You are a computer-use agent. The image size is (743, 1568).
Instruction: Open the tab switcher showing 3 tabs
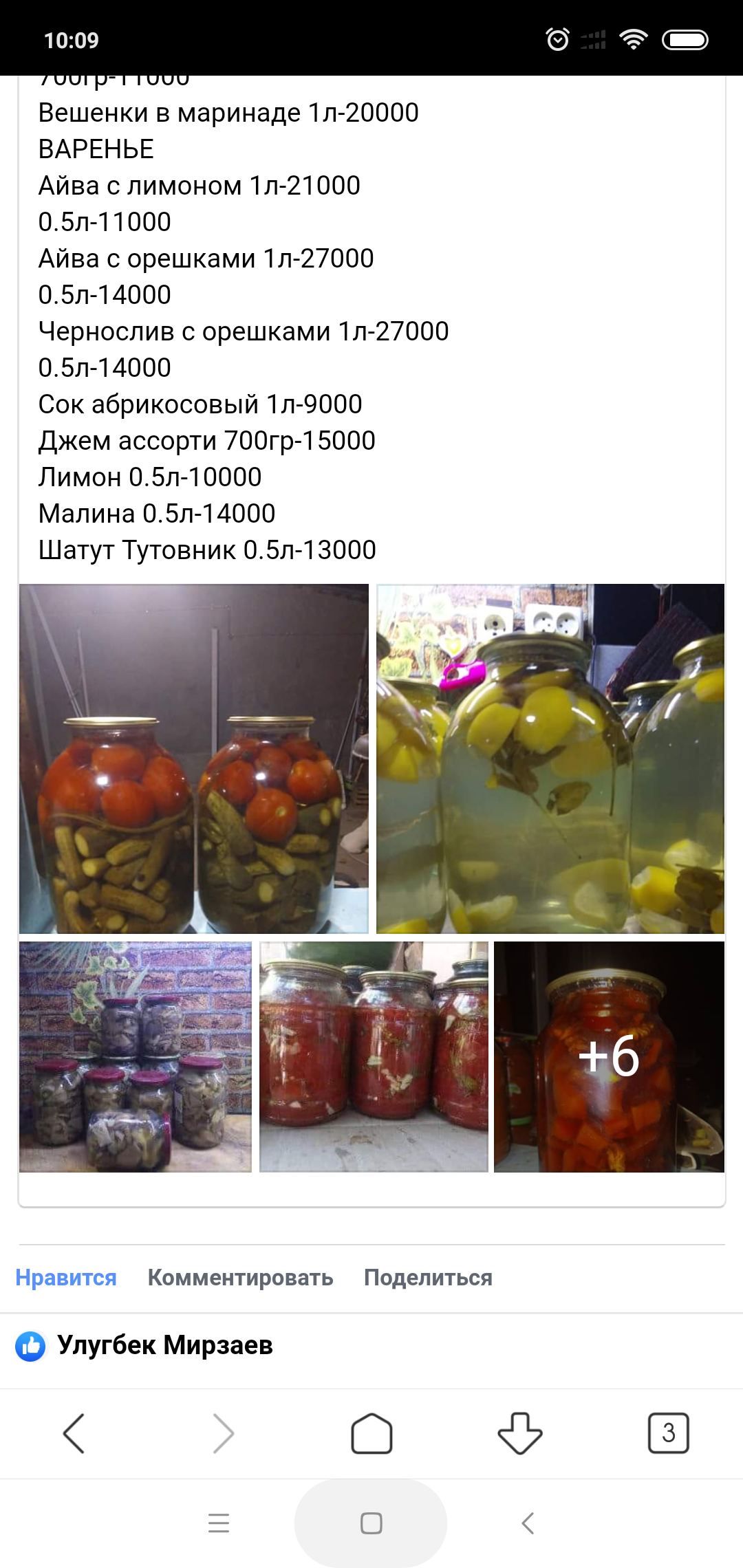coord(669,1433)
